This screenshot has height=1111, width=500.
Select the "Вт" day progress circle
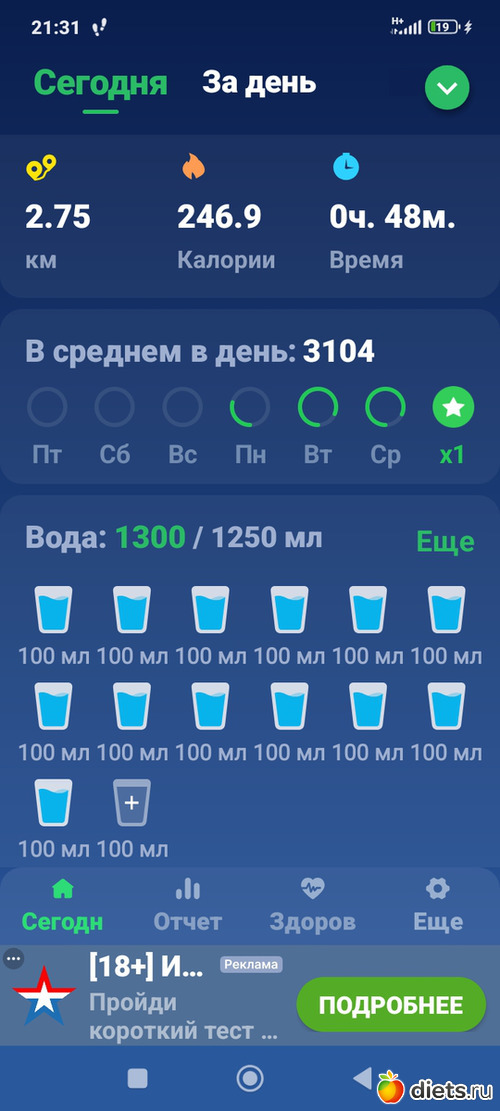[318, 407]
